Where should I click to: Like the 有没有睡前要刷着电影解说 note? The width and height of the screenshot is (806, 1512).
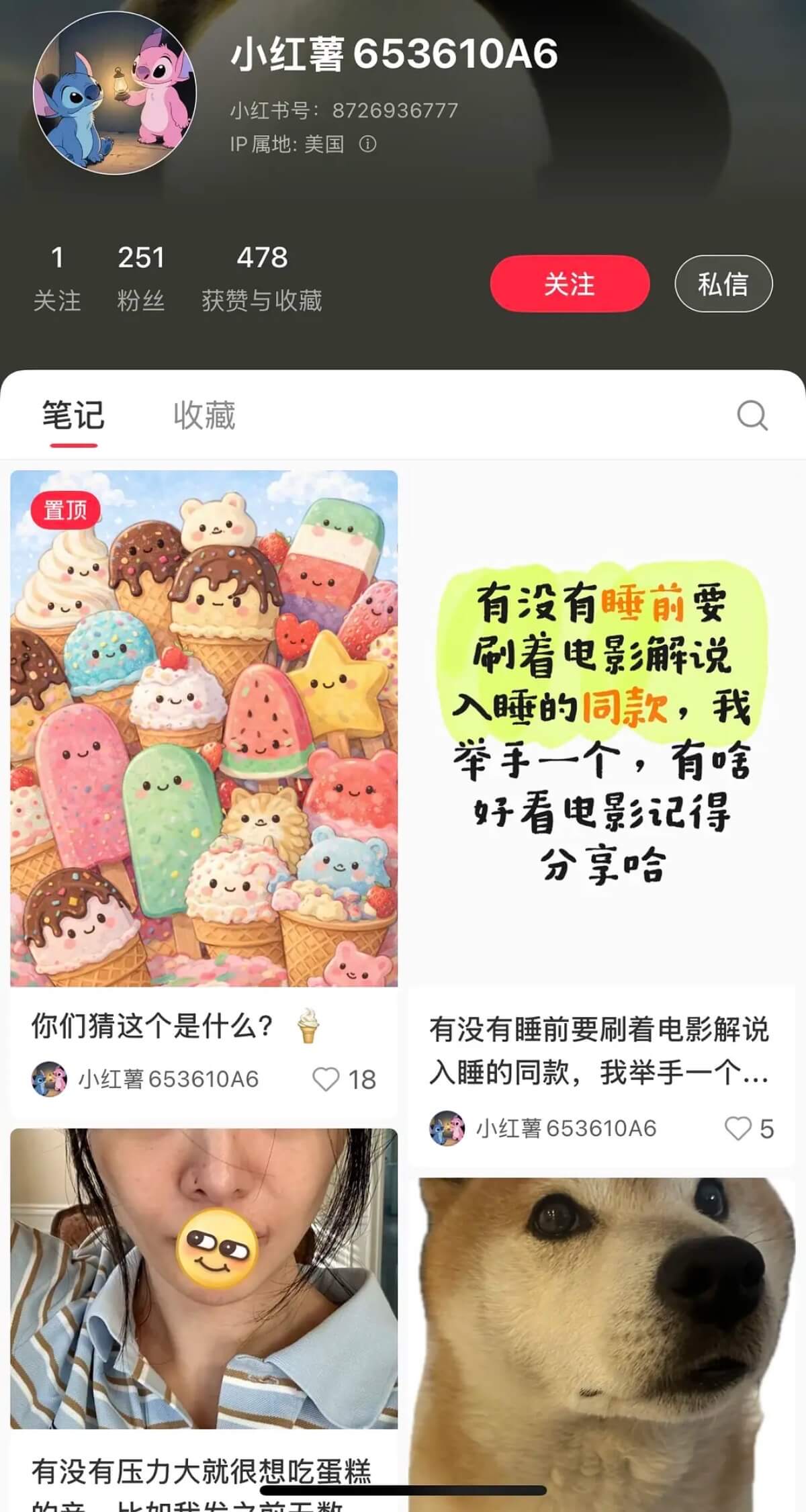click(738, 1128)
